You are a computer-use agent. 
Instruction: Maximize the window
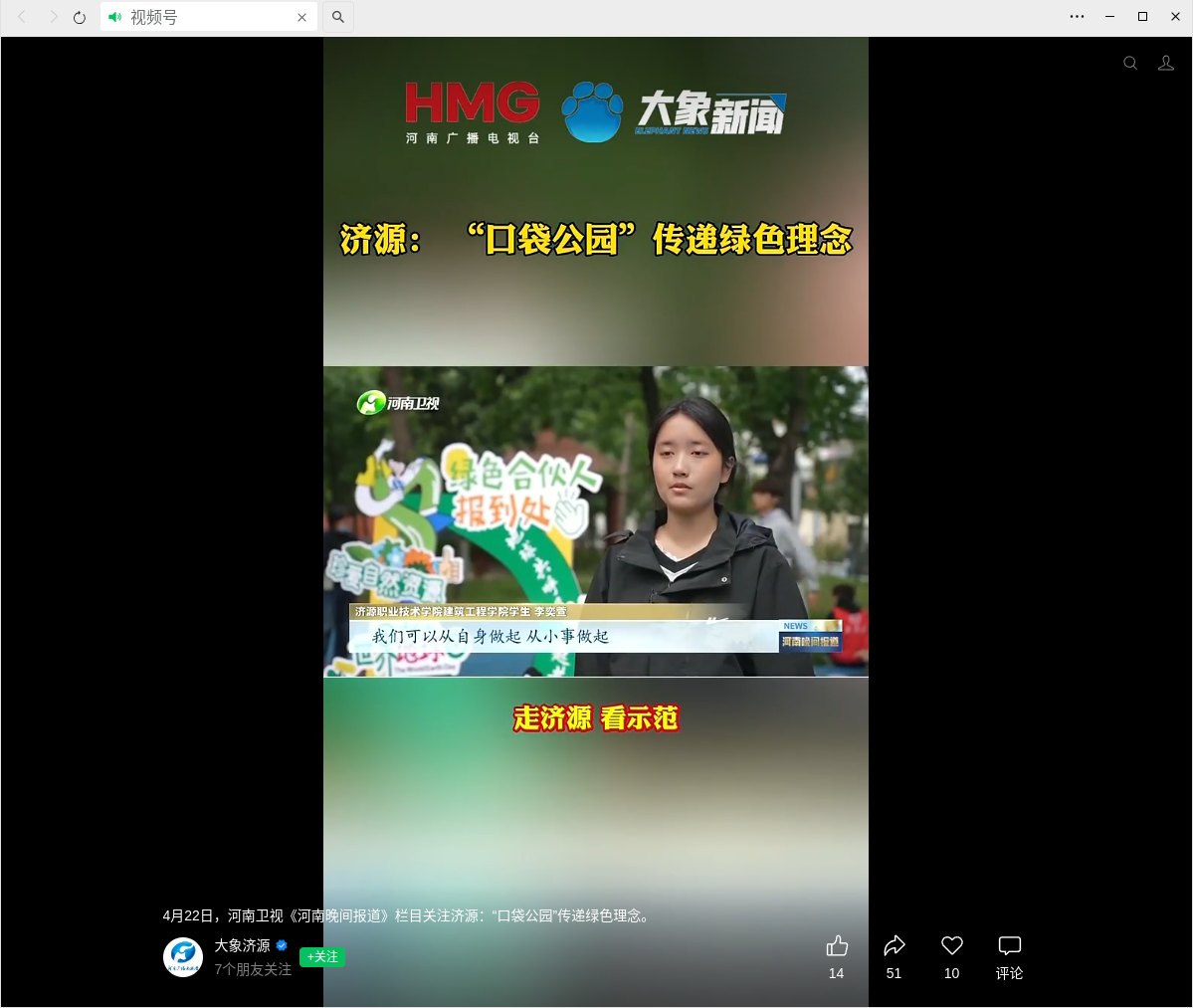[1142, 17]
